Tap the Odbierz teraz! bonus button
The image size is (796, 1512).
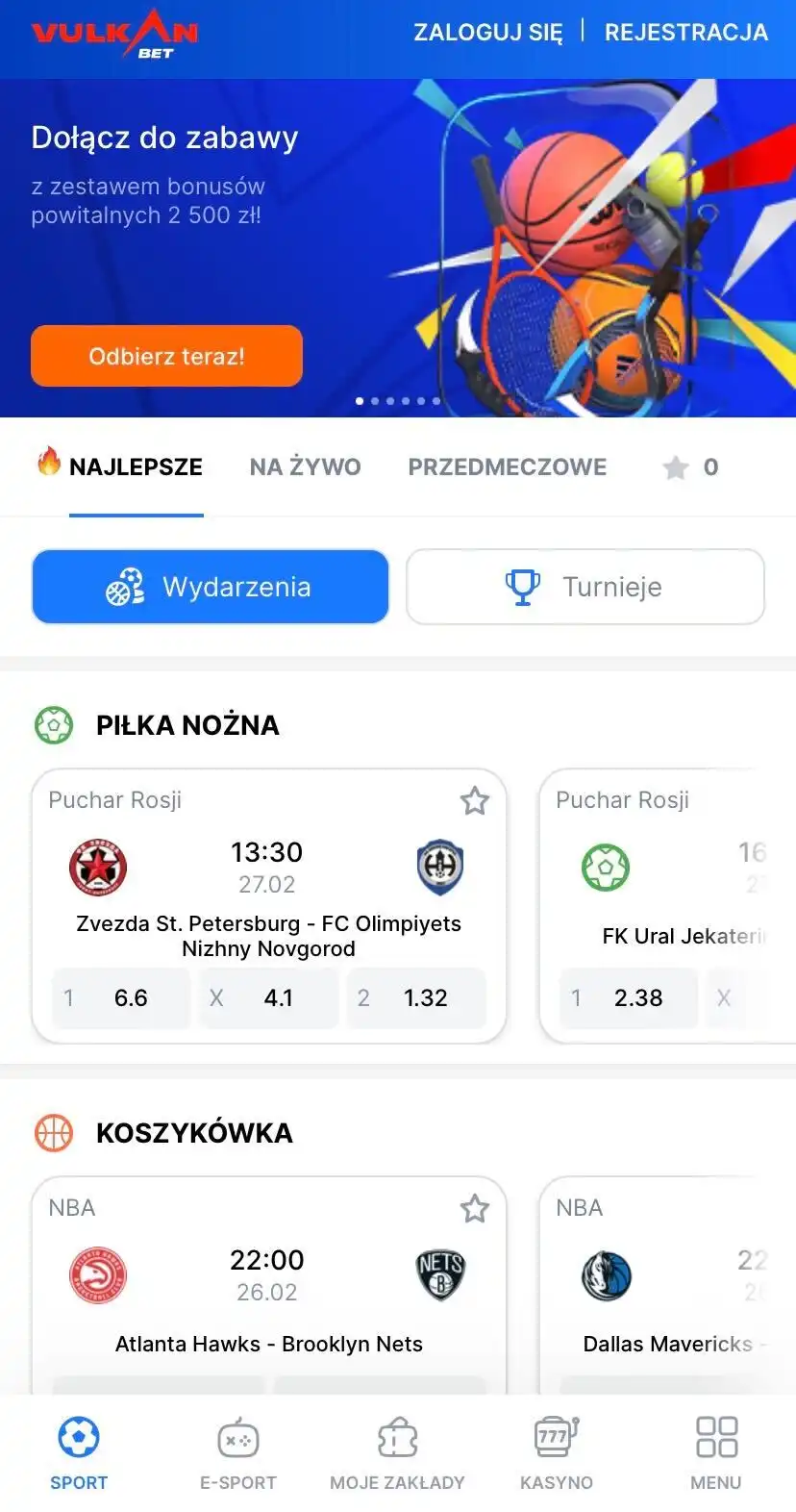tap(166, 356)
